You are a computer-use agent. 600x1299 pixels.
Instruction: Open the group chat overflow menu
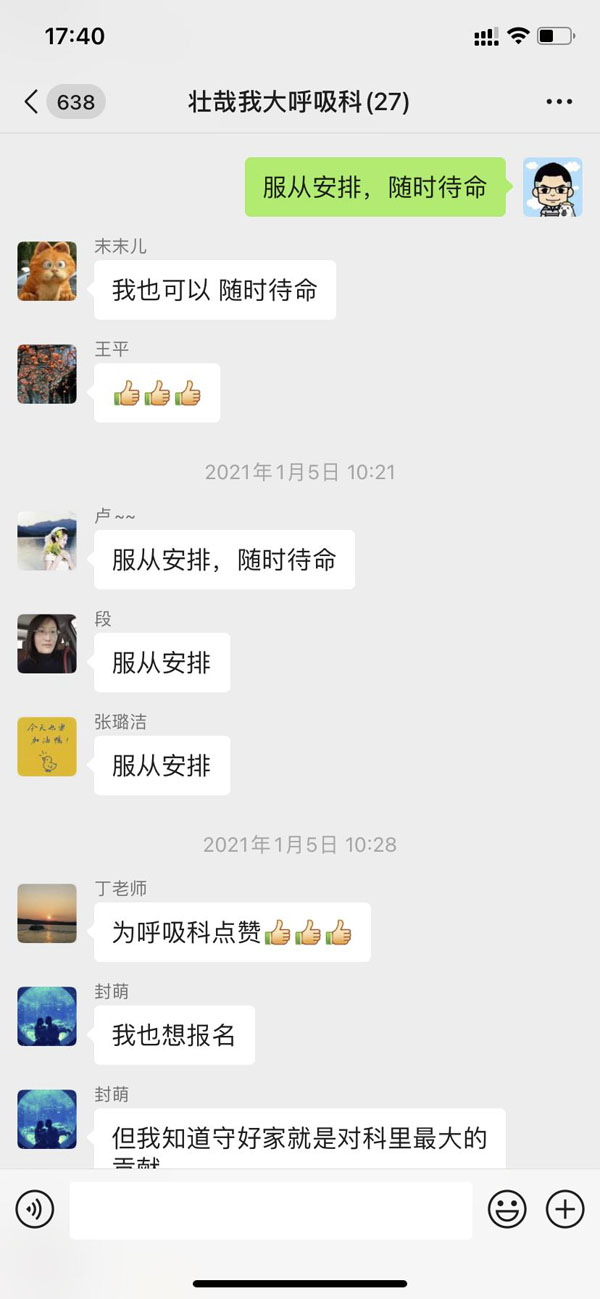(559, 102)
